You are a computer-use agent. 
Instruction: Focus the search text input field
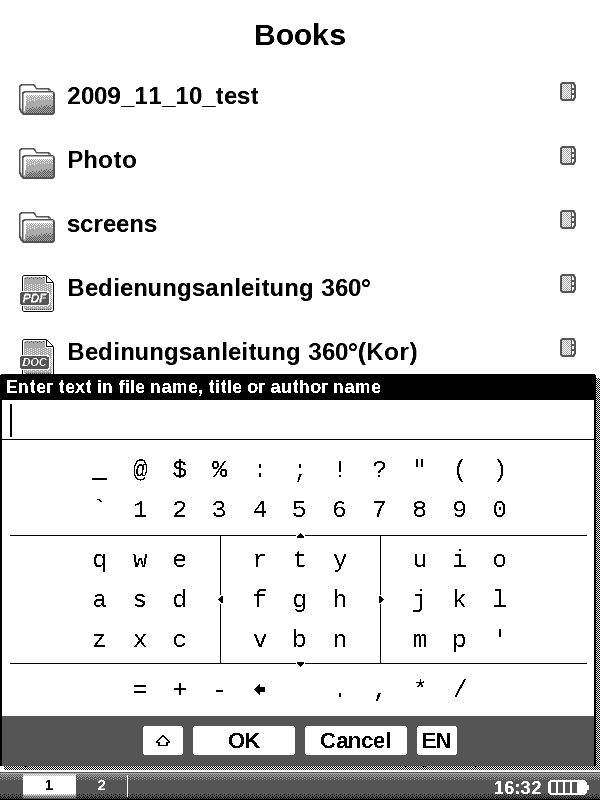coord(299,421)
